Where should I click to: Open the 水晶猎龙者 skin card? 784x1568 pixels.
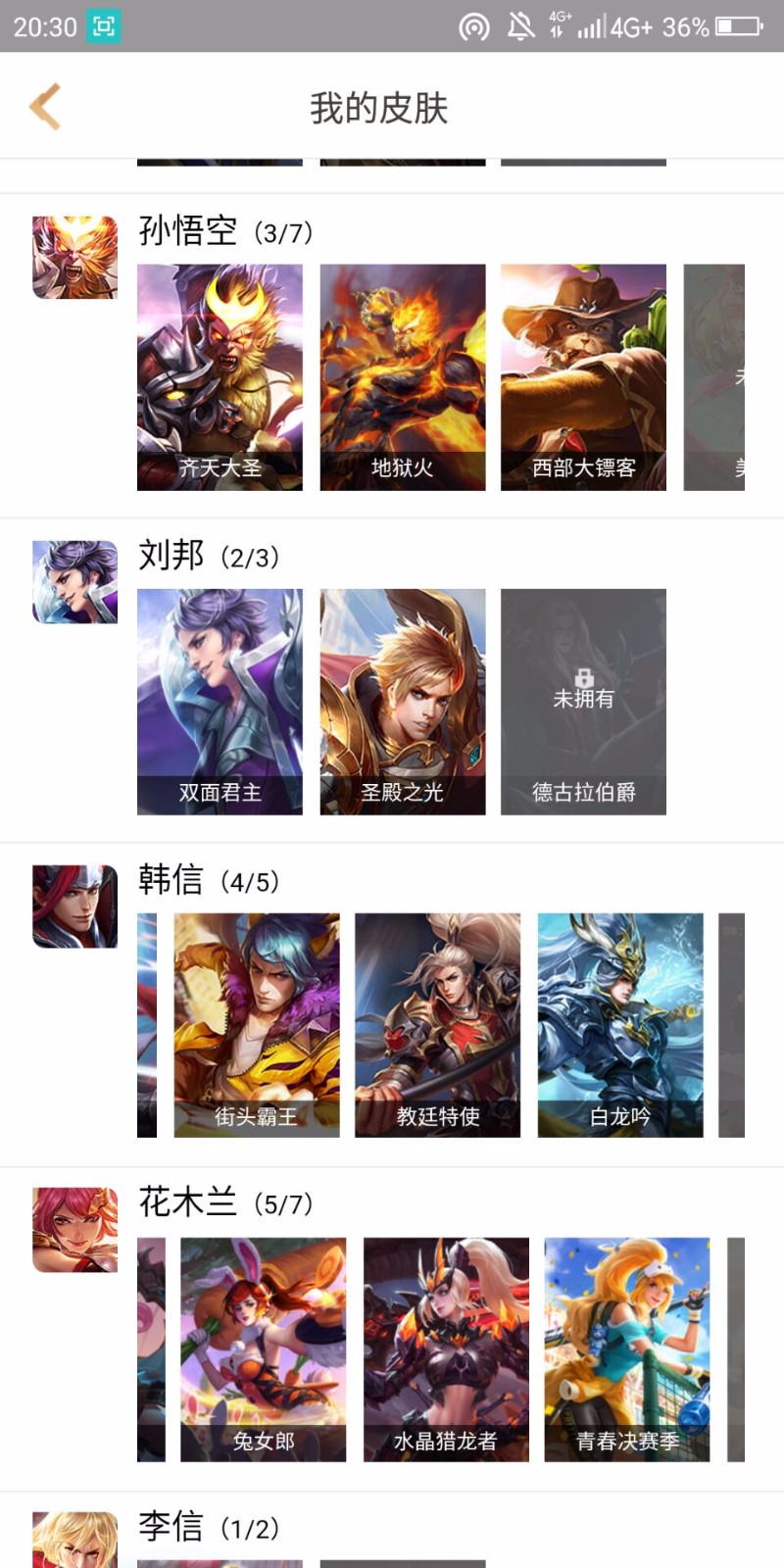pyautogui.click(x=446, y=1348)
